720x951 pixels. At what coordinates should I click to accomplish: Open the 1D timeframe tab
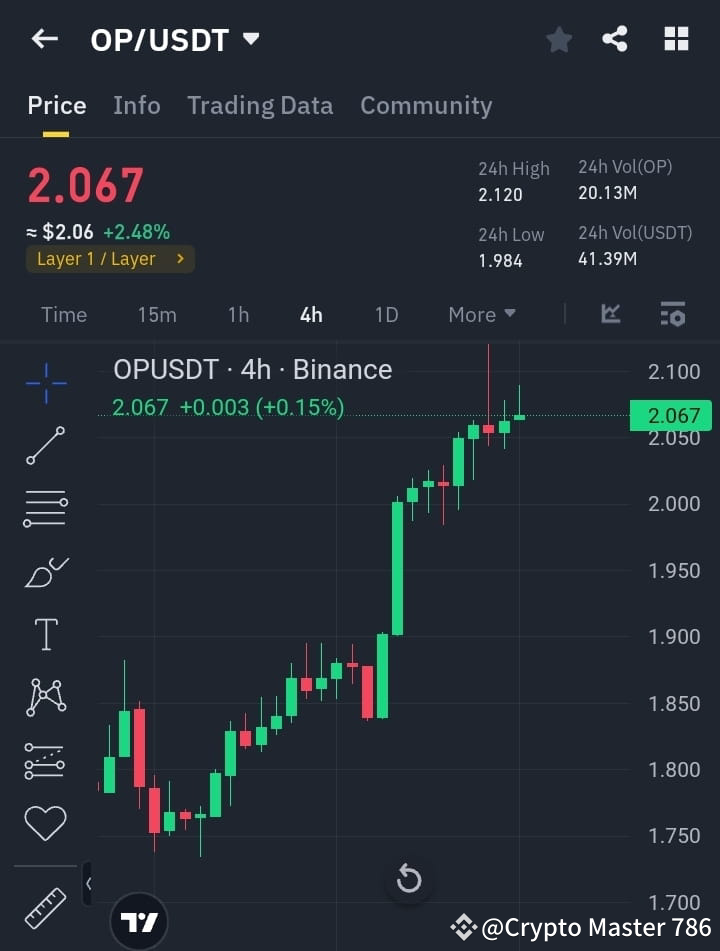386,314
